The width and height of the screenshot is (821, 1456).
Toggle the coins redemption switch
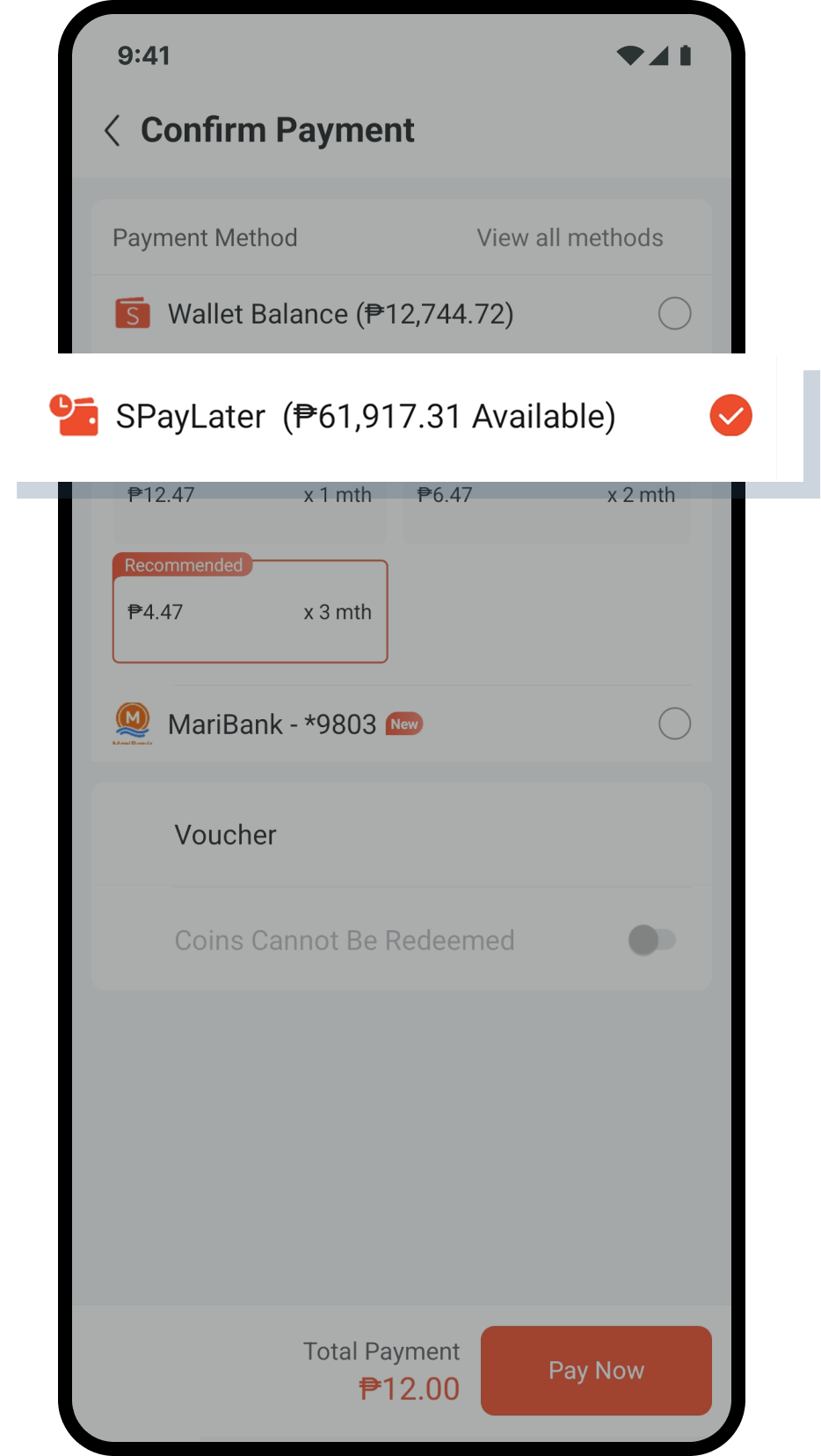tap(651, 940)
